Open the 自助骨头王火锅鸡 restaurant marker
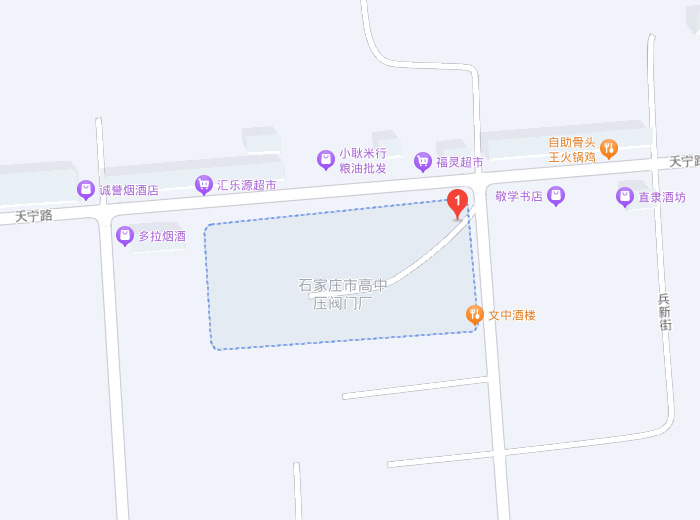Image resolution: width=700 pixels, height=520 pixels. (609, 149)
